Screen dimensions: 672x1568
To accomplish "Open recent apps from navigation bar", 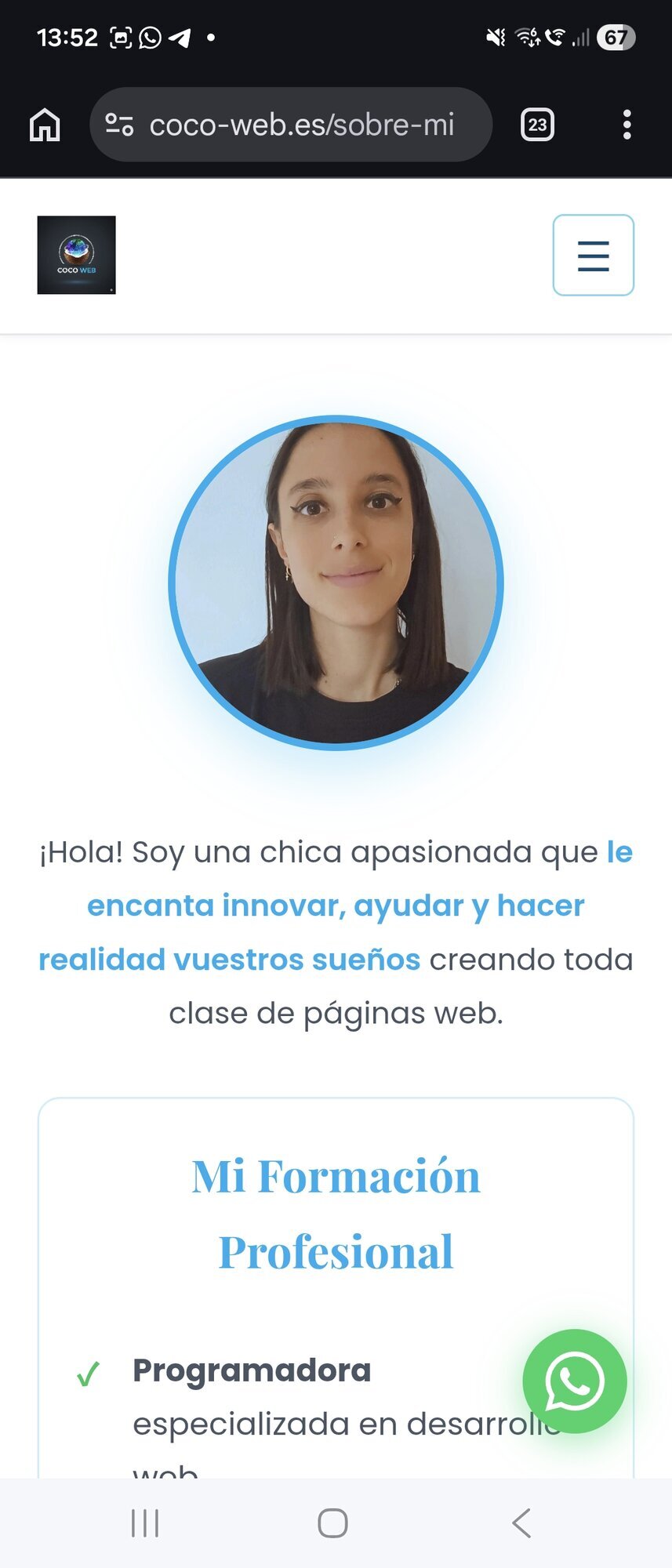I will tap(145, 1523).
